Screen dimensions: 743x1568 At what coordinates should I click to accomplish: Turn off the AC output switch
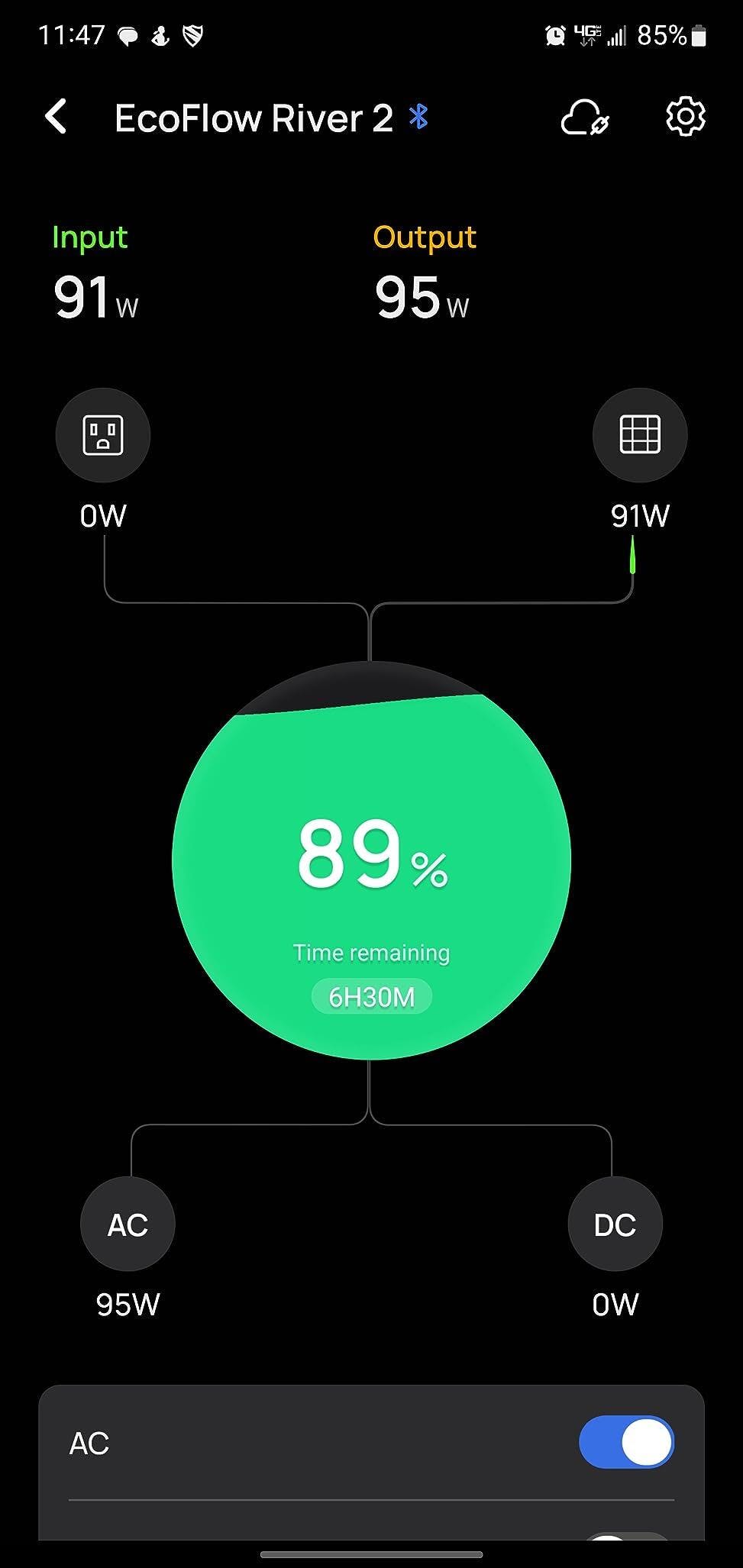coord(626,1443)
